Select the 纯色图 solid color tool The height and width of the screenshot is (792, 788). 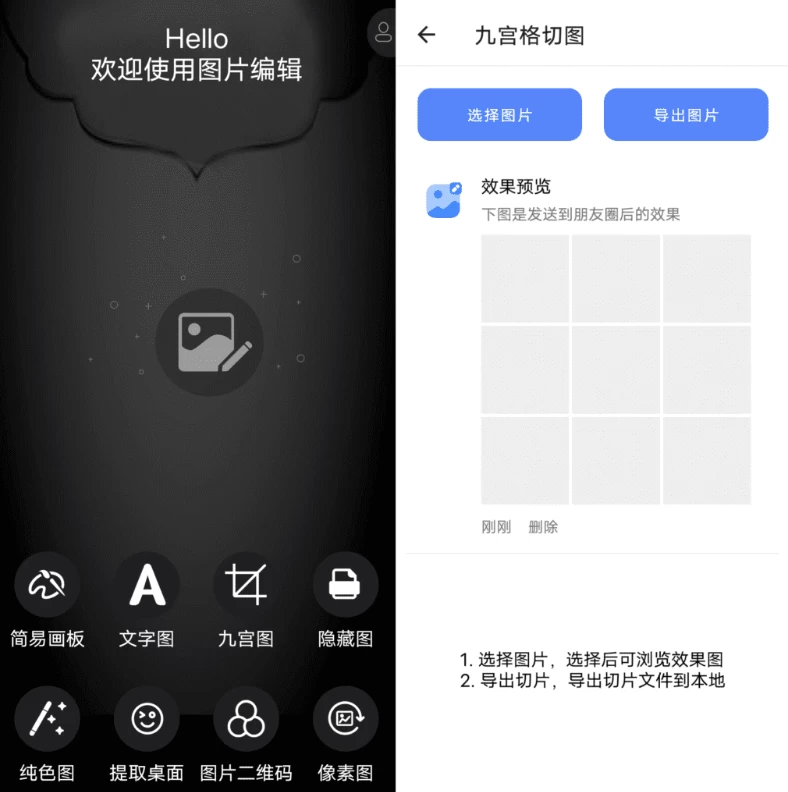[47, 719]
